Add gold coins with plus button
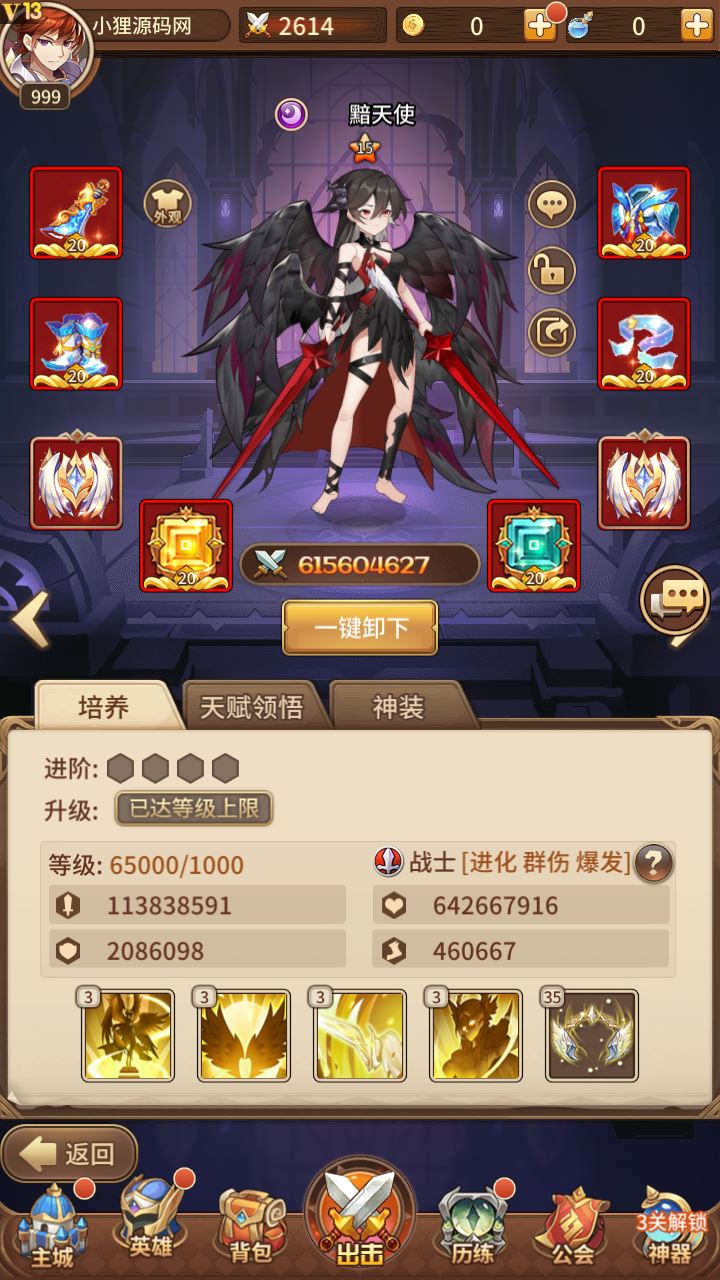The image size is (720, 1280). point(540,26)
